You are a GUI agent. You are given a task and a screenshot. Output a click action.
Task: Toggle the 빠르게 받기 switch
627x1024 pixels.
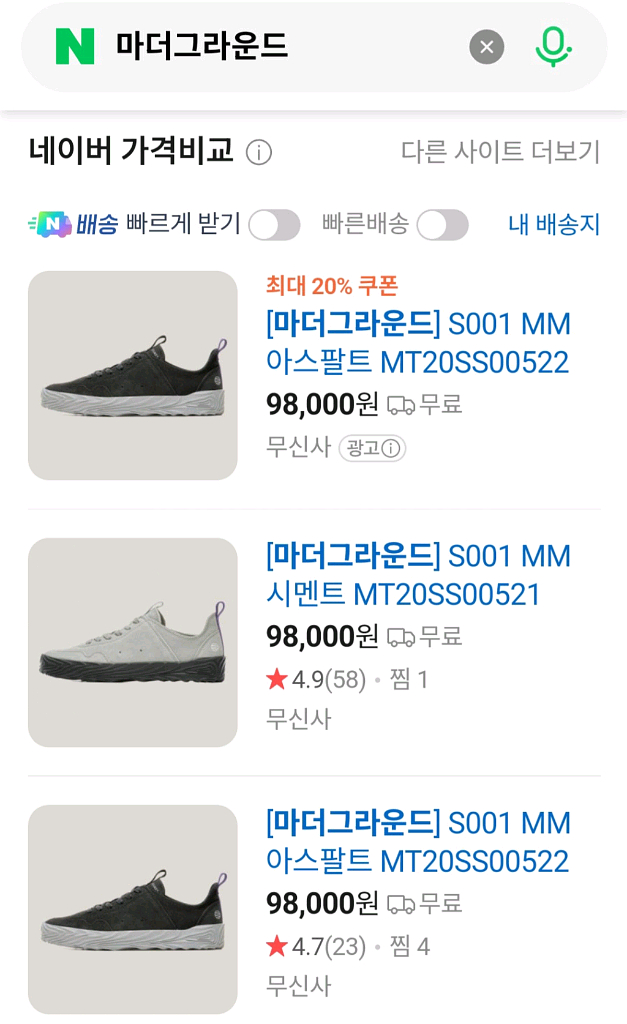point(274,225)
